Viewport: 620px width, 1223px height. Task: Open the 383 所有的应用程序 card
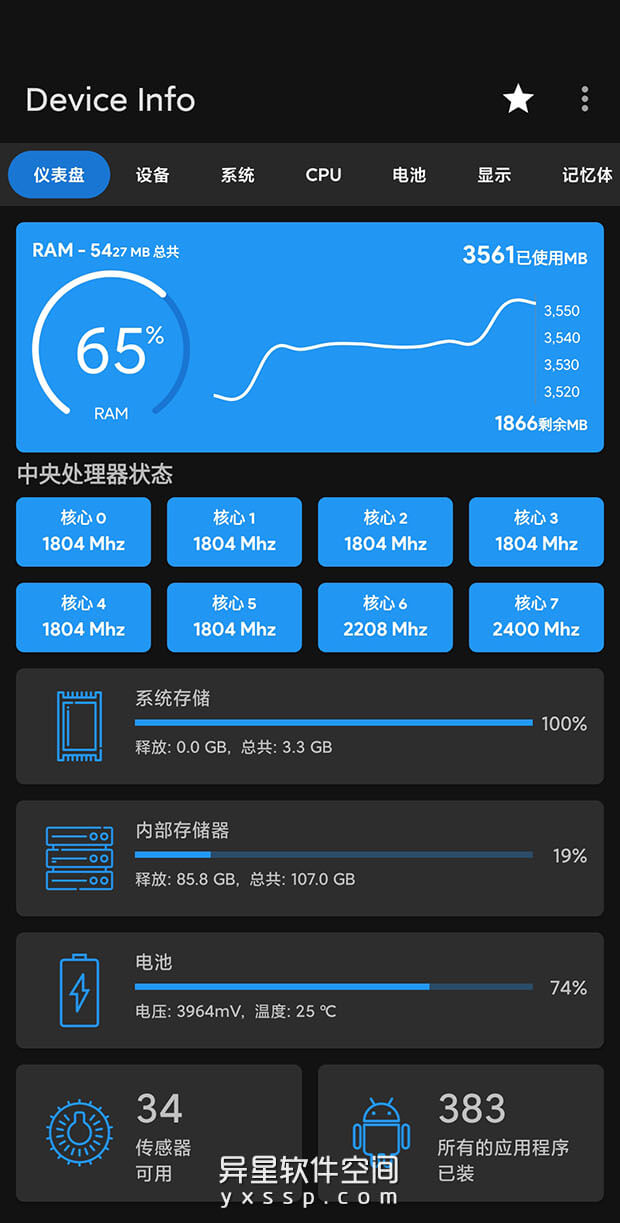tap(461, 1132)
